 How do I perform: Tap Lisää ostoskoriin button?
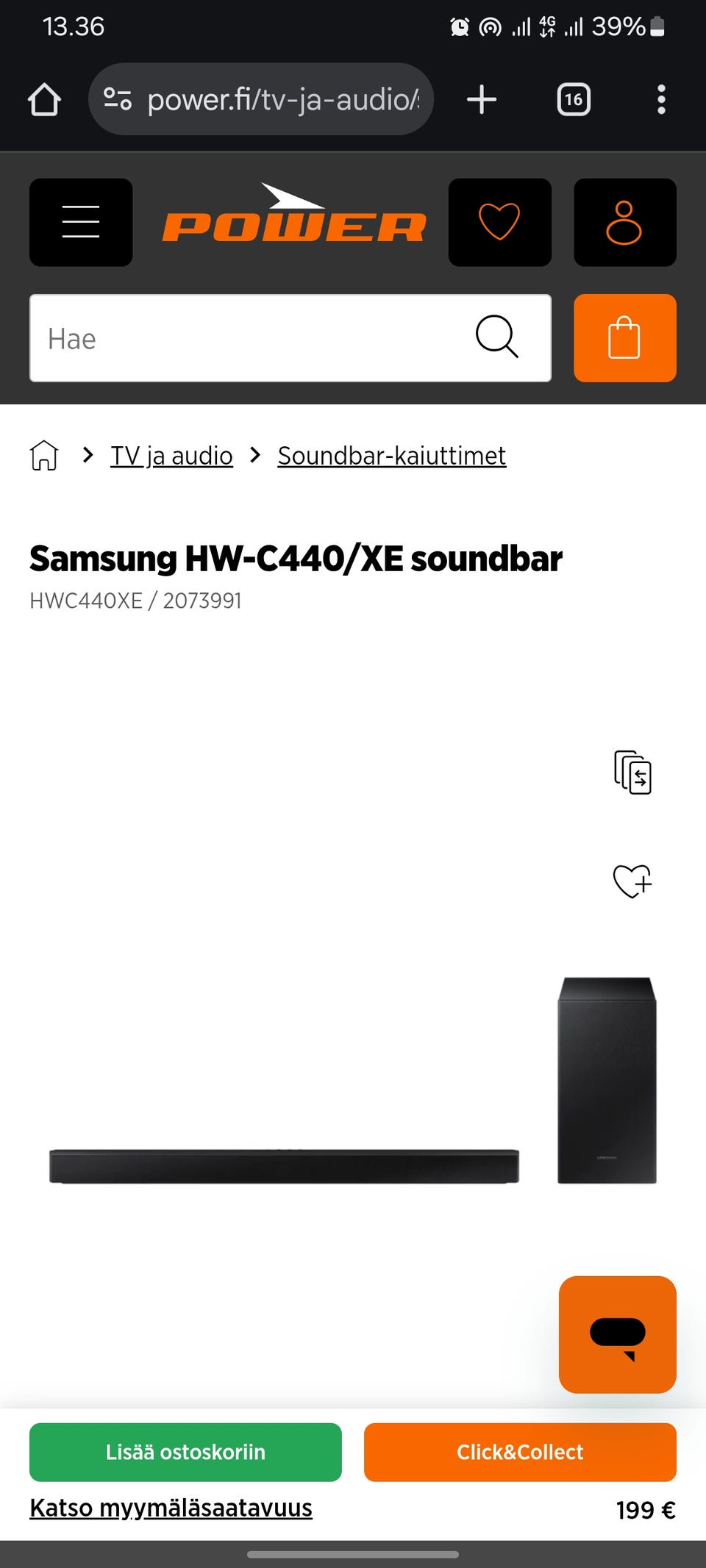pyautogui.click(x=185, y=1452)
